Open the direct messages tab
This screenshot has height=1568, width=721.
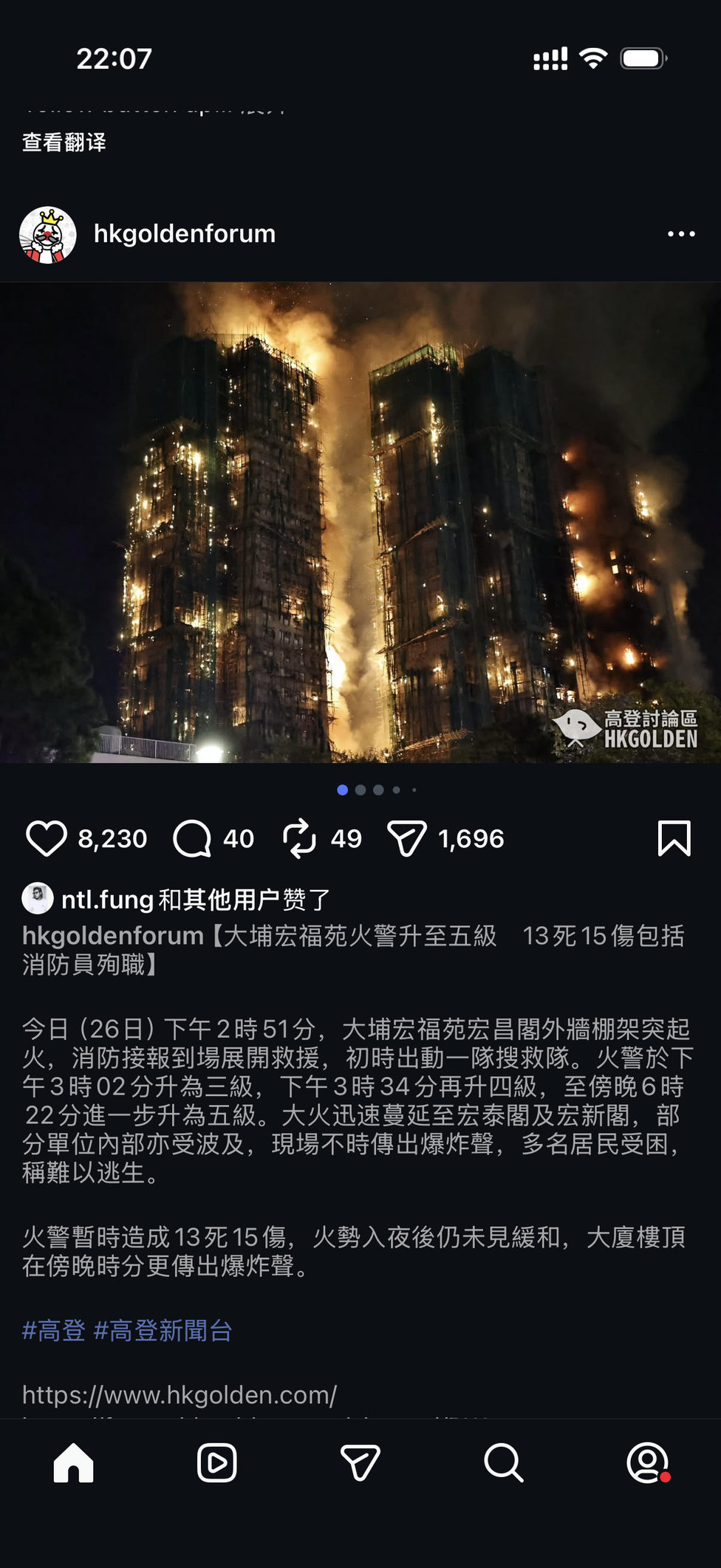pyautogui.click(x=360, y=1462)
